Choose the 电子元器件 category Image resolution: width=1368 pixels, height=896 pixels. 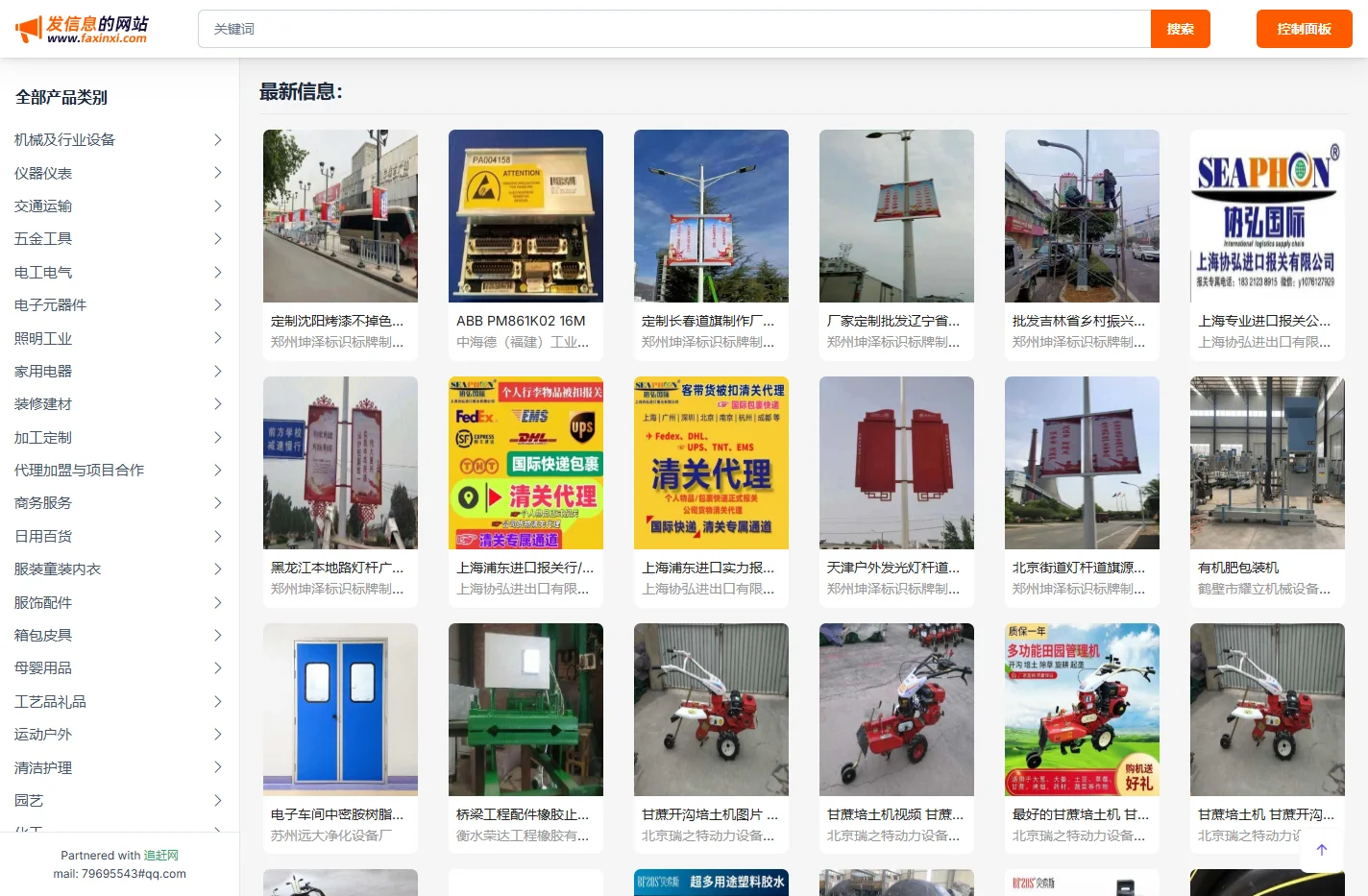(50, 305)
